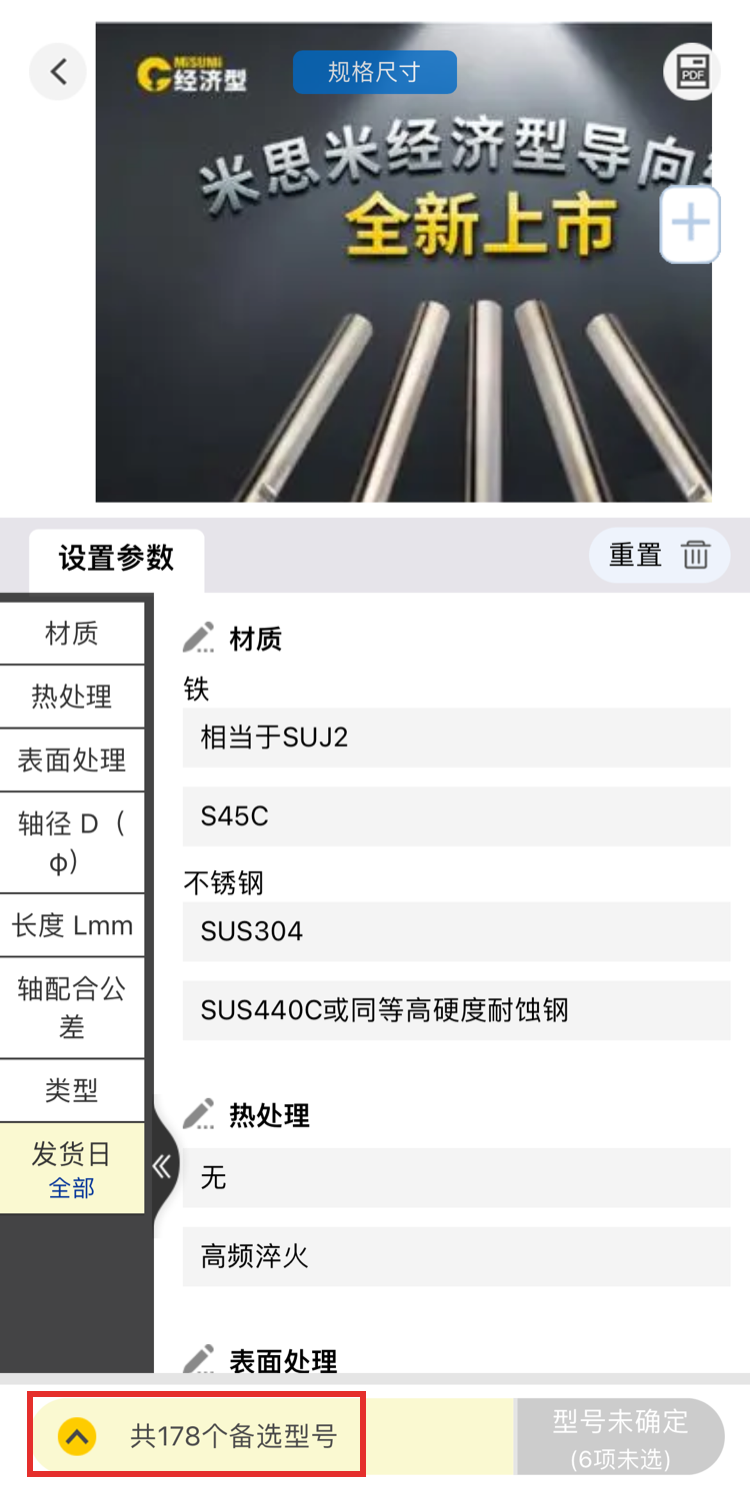Jump to 轴配合公差 in sidebar

(x=72, y=1007)
